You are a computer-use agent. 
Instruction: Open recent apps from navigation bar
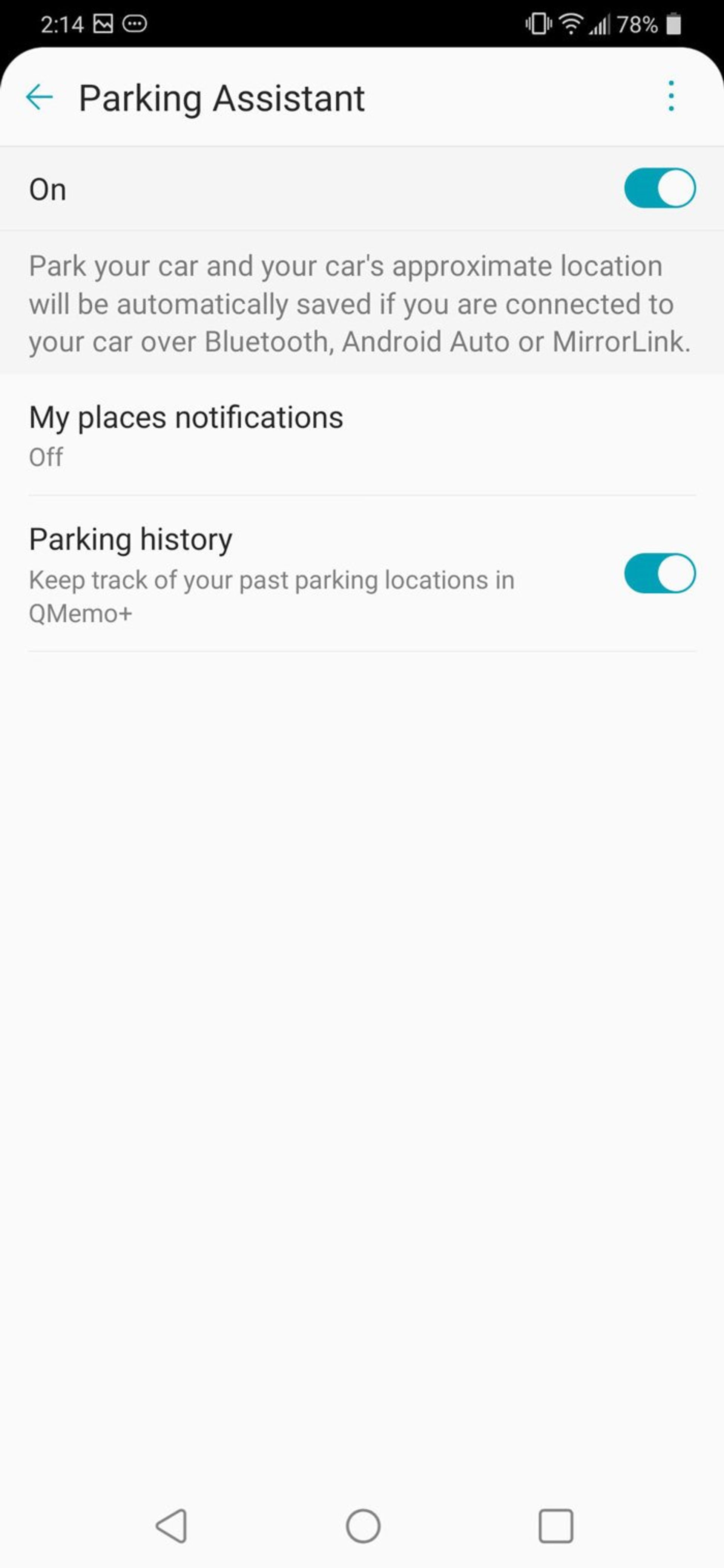click(555, 1526)
